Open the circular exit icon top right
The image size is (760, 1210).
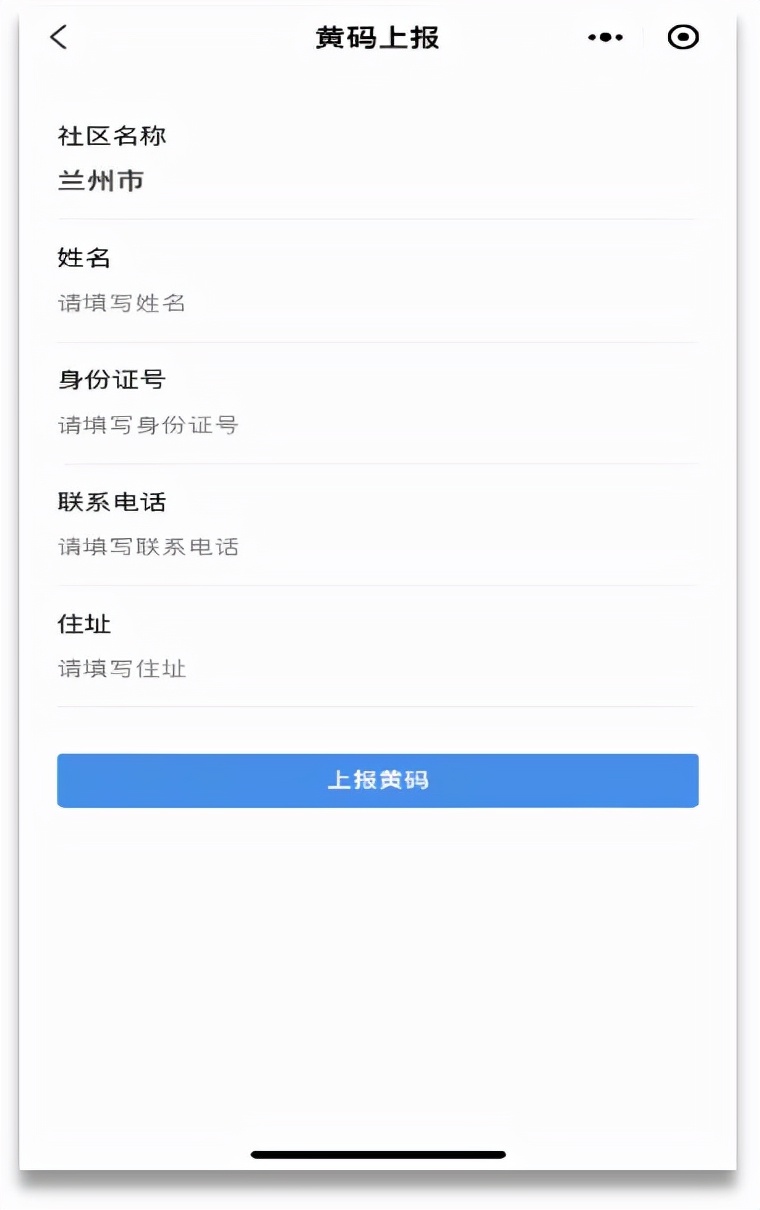pyautogui.click(x=683, y=38)
